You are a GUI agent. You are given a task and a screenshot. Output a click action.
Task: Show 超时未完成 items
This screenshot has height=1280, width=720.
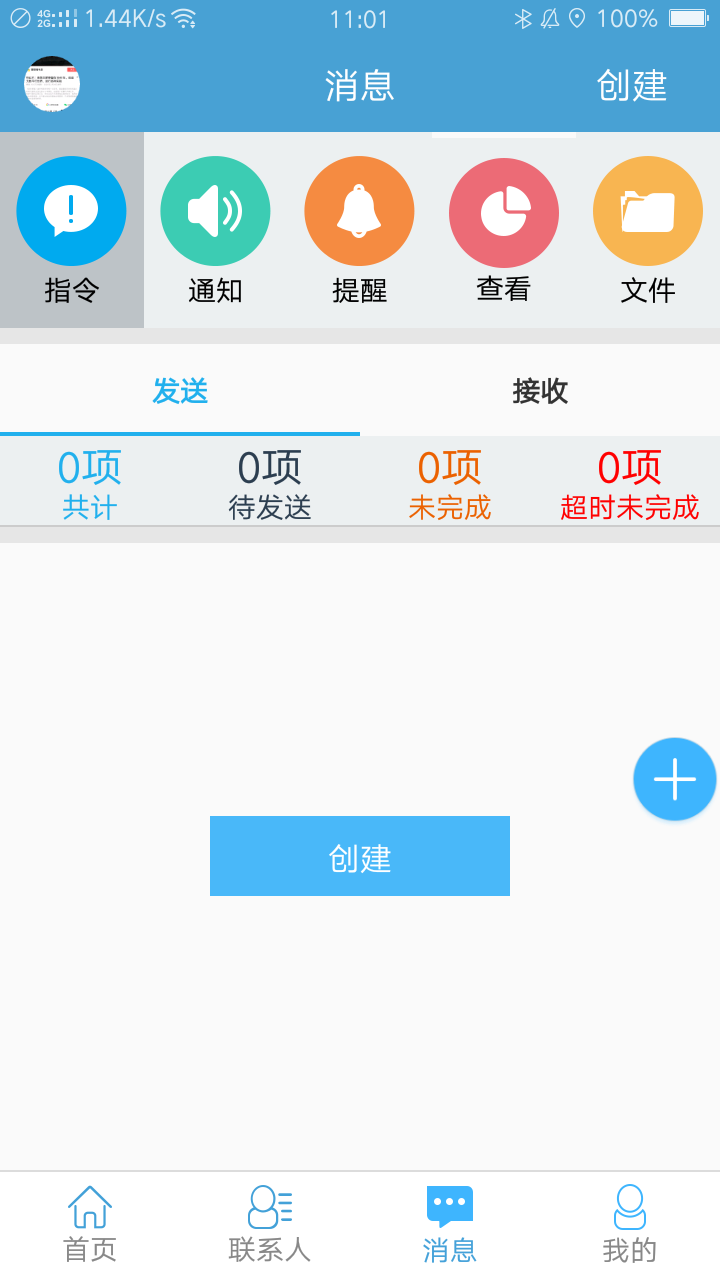[630, 484]
